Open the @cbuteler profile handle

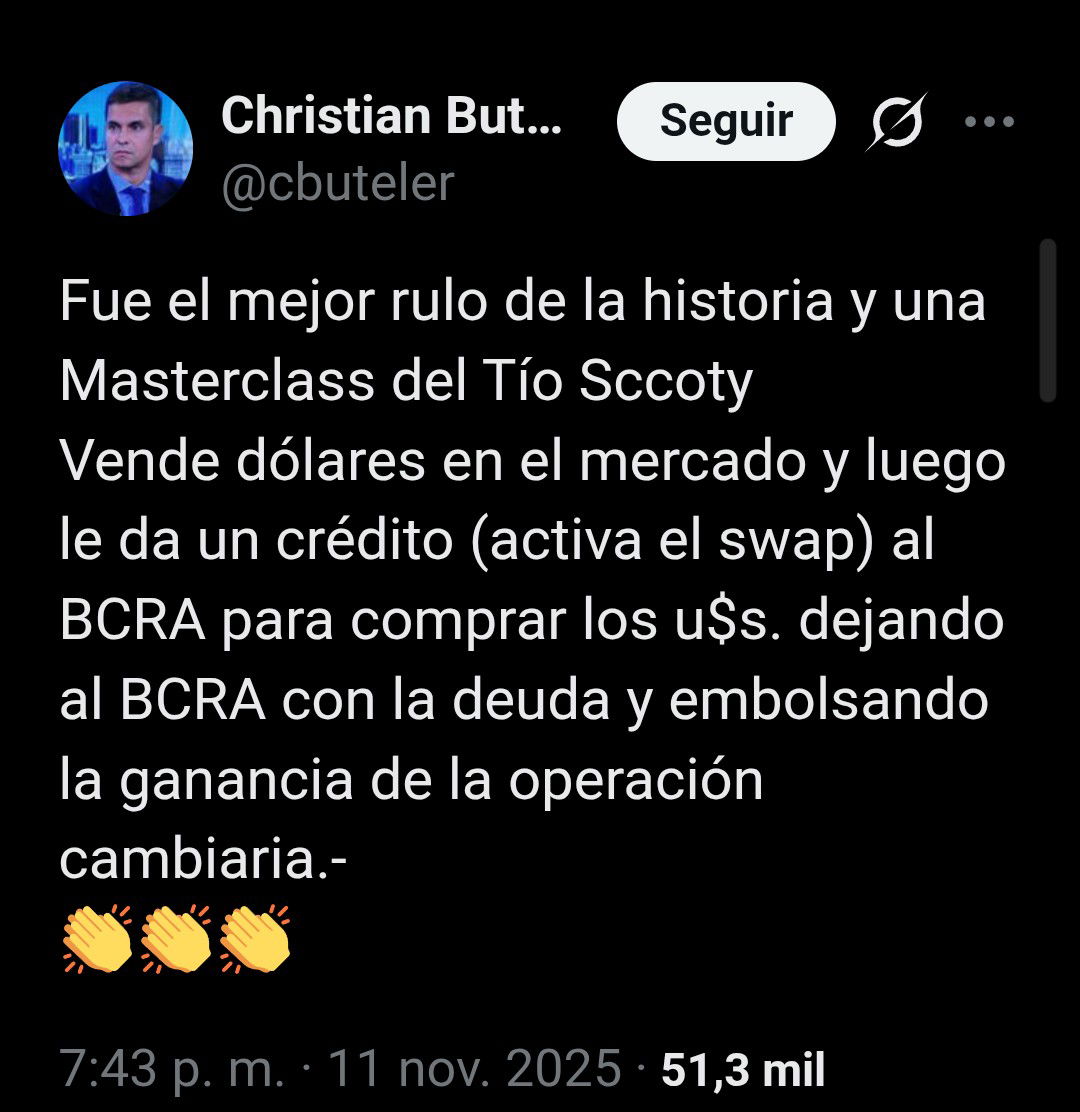(337, 183)
